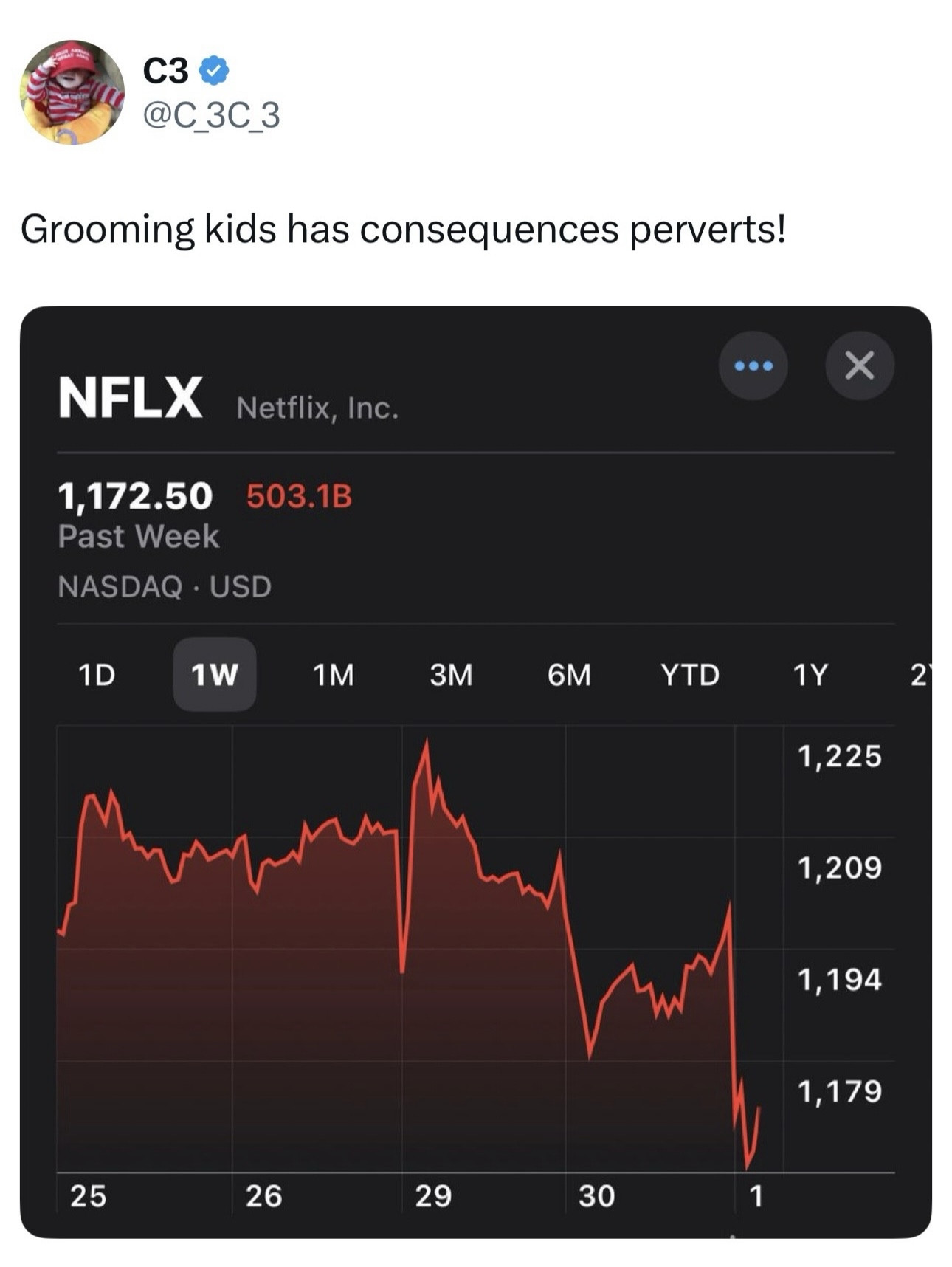This screenshot has width=952, height=1267.
Task: Open C3's profile picture
Action: (72, 92)
